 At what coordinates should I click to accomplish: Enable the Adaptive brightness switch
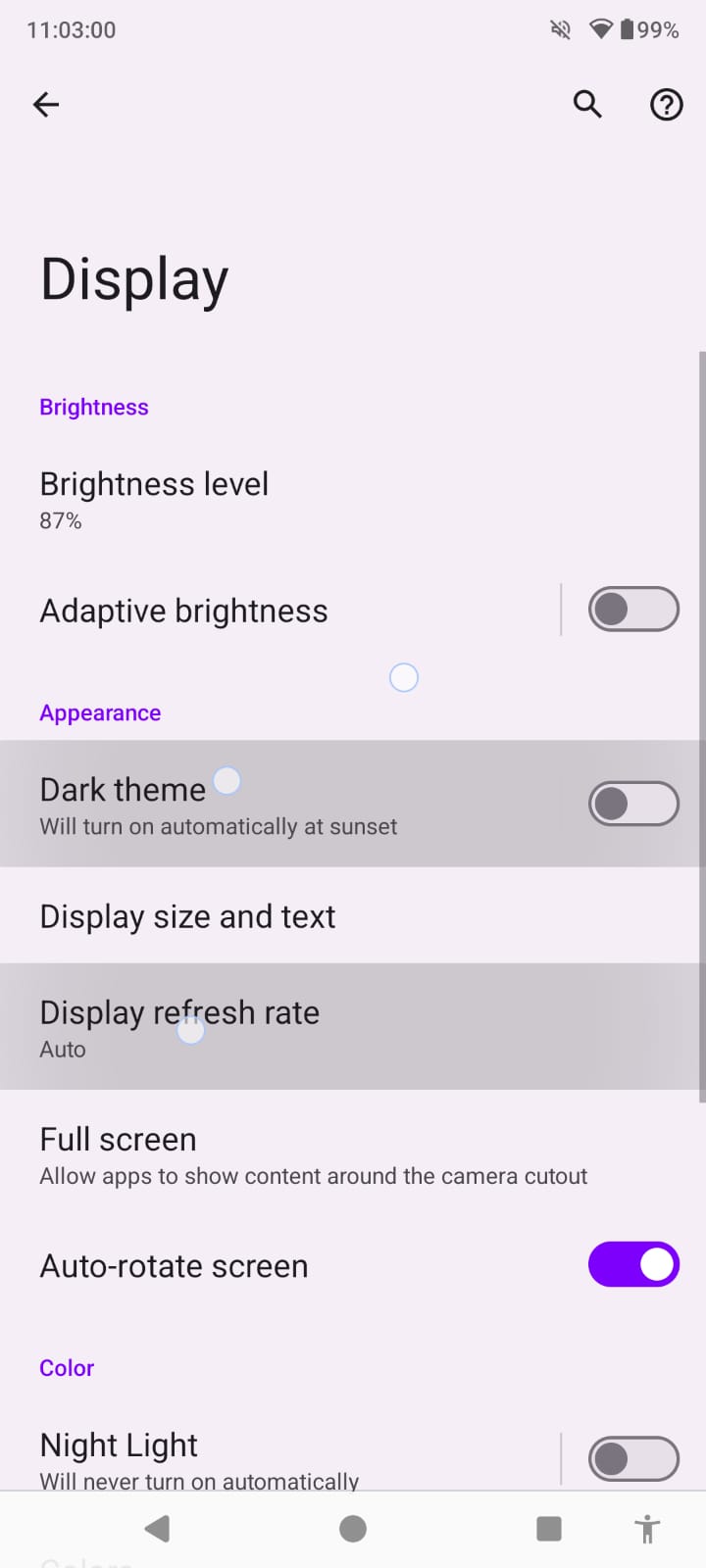coord(633,610)
